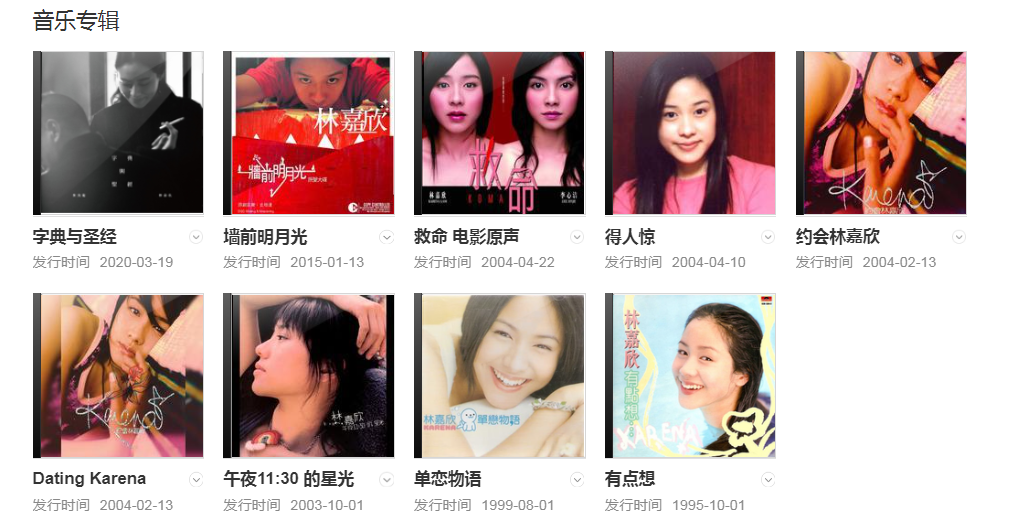Viewport: 1011px width, 532px height.
Task: Expand details arrow next to 有点想
Action: pyautogui.click(x=768, y=479)
